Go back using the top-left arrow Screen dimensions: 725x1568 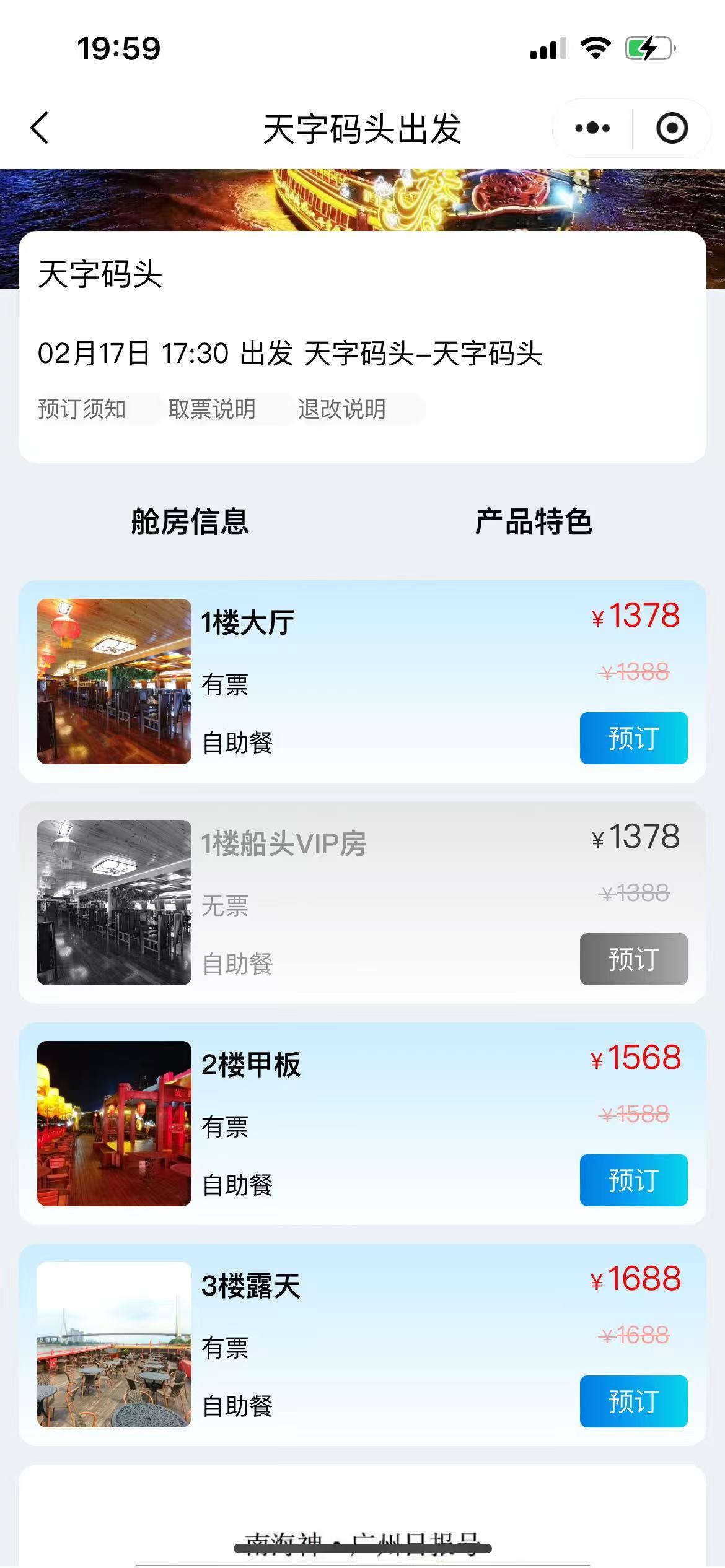pyautogui.click(x=40, y=128)
